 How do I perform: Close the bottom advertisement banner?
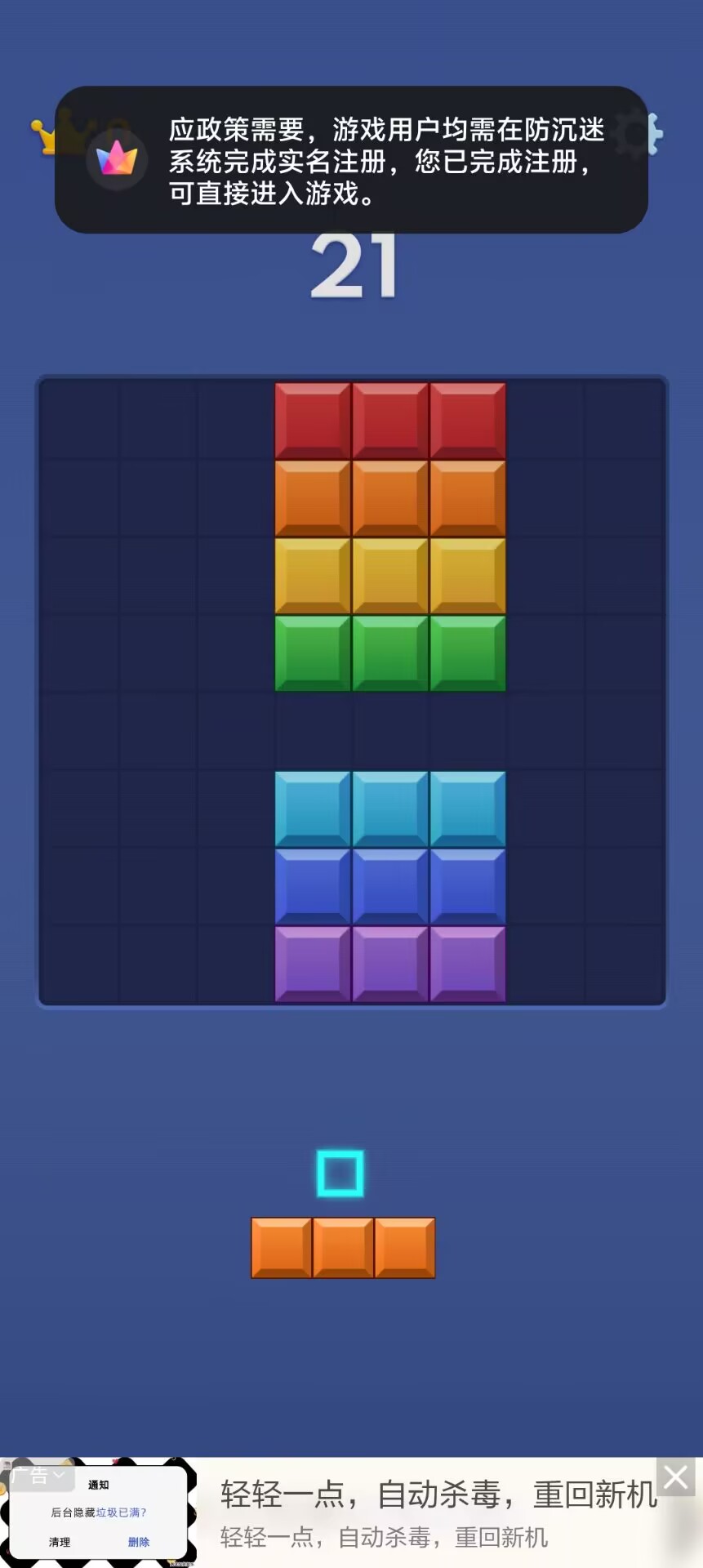point(675,1477)
